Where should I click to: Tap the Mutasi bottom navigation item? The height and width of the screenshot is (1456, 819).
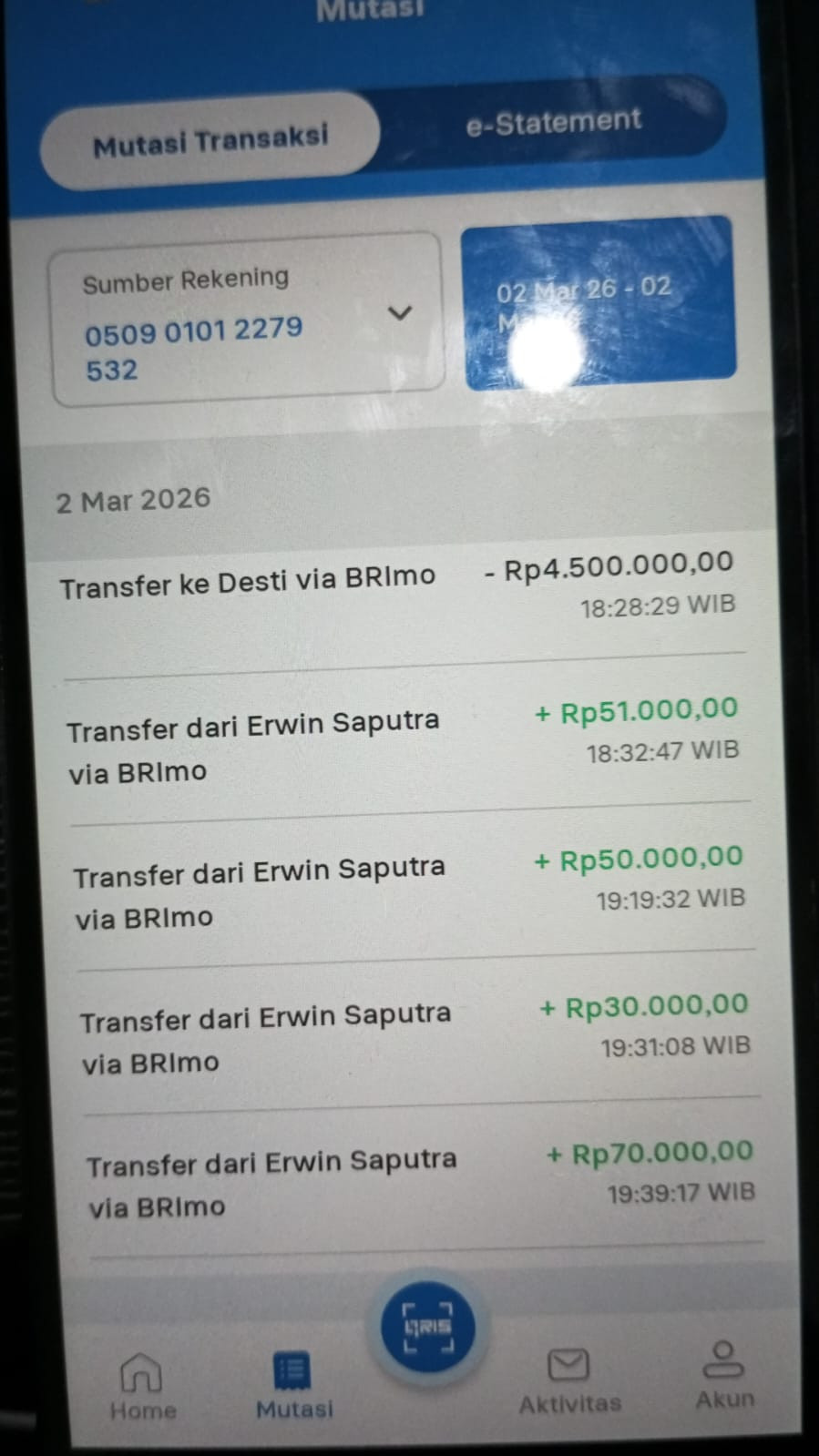coord(293,1386)
